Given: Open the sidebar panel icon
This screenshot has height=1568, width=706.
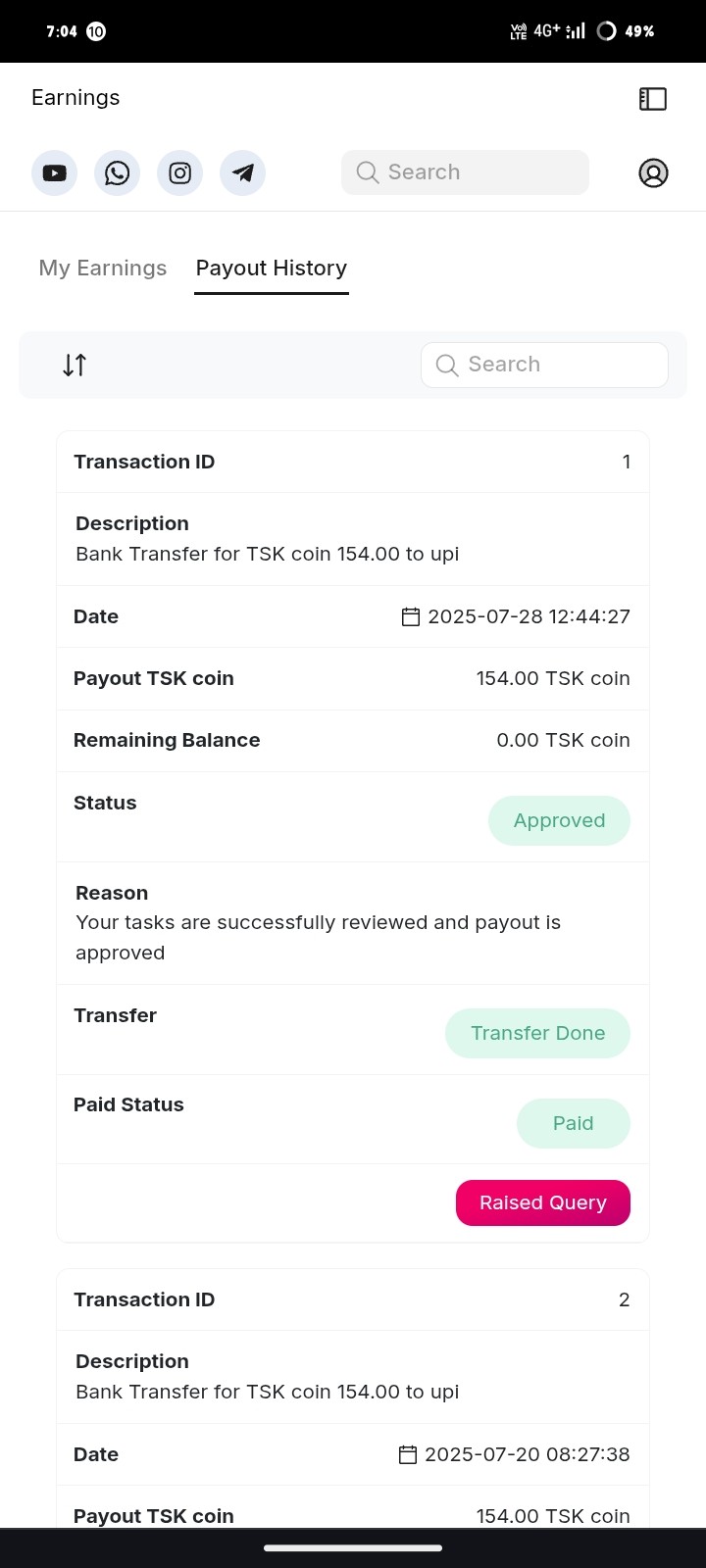Looking at the screenshot, I should pos(653,99).
